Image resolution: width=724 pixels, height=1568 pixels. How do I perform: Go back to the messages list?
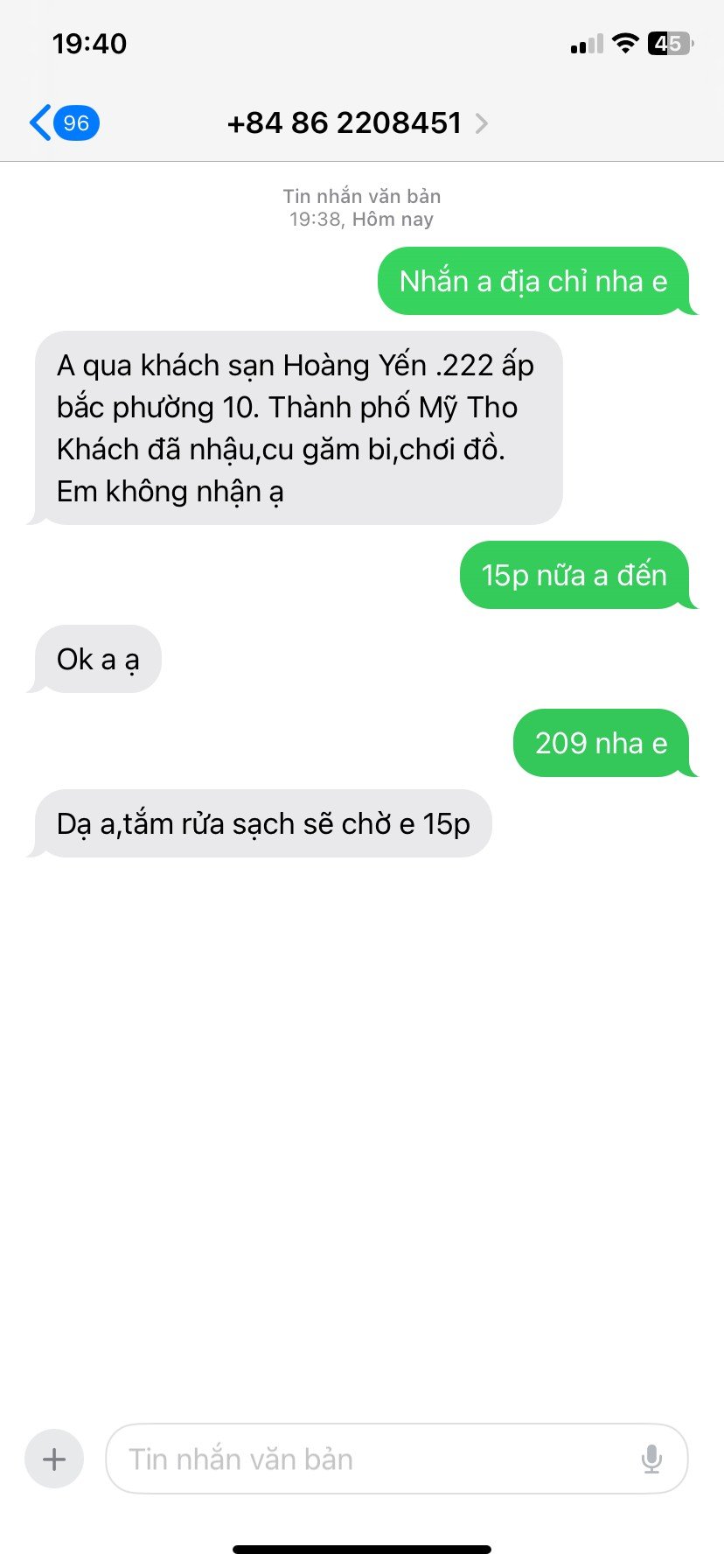(63, 123)
